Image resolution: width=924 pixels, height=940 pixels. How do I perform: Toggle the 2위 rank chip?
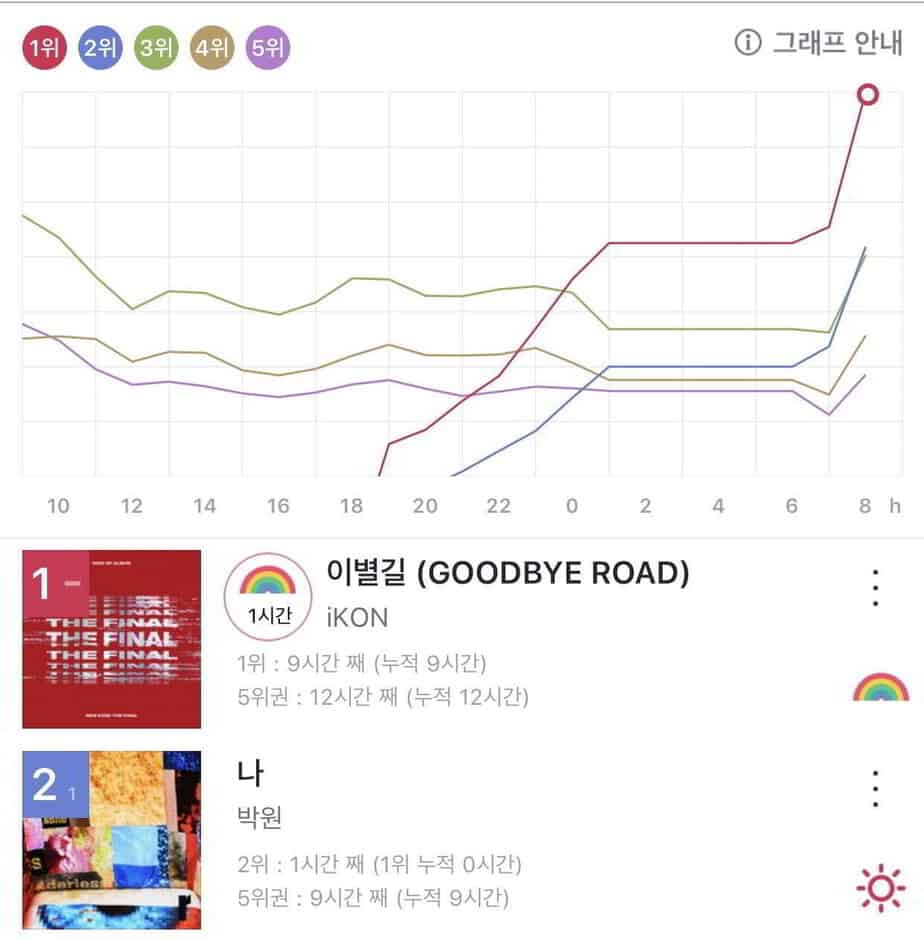(x=100, y=47)
